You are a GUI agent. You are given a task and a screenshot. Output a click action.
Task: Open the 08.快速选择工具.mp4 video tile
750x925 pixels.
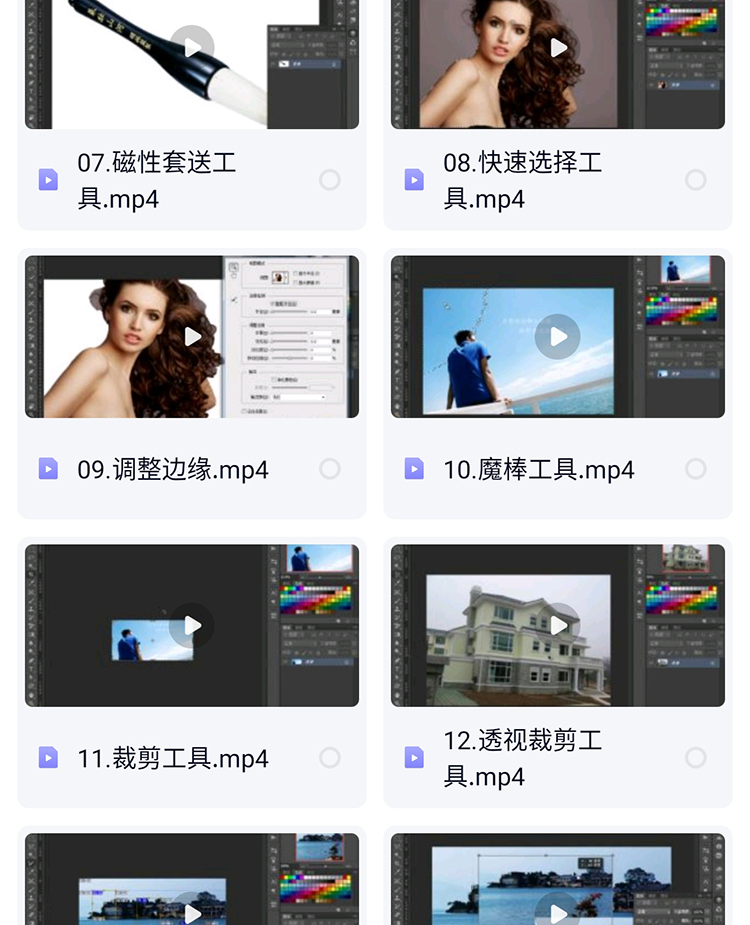tap(558, 48)
